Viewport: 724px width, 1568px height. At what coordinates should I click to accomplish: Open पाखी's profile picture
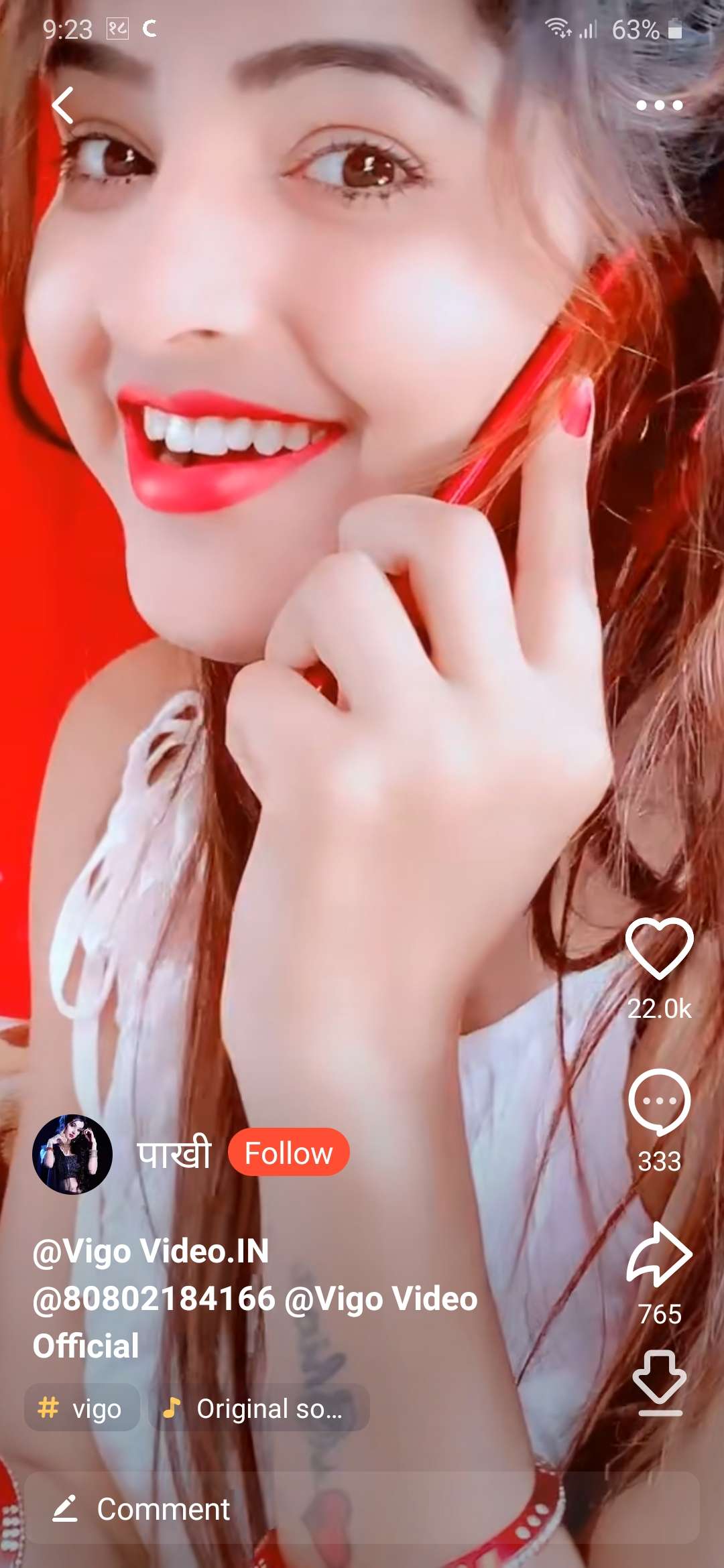pyautogui.click(x=72, y=1154)
